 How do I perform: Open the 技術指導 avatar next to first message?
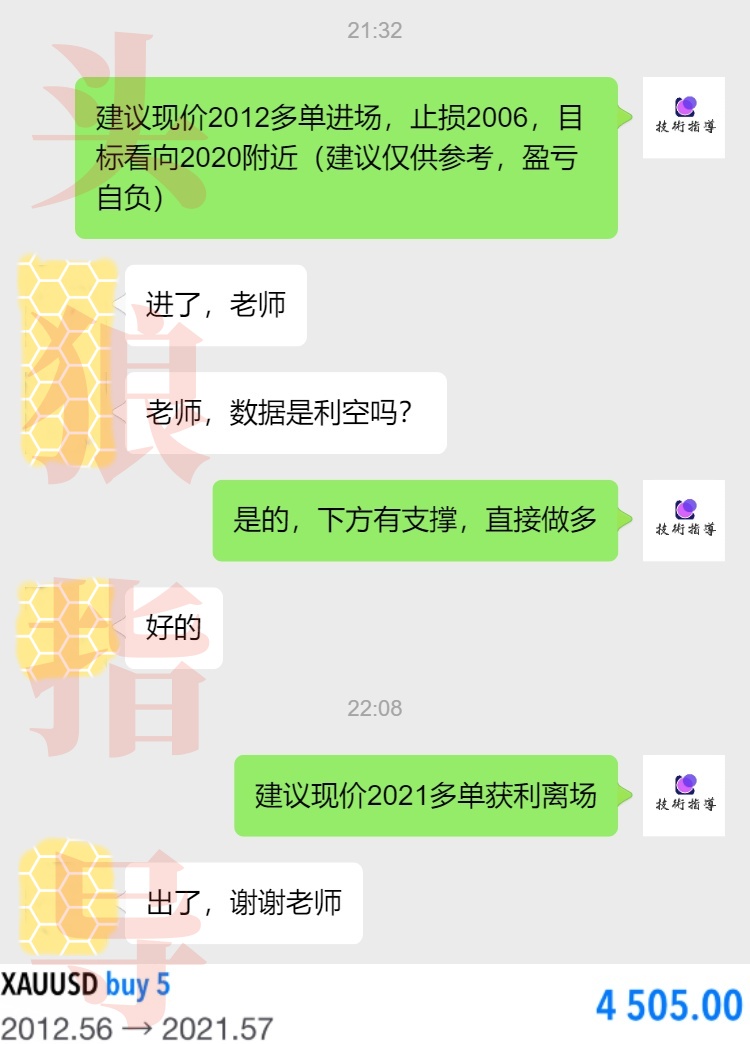(x=682, y=118)
